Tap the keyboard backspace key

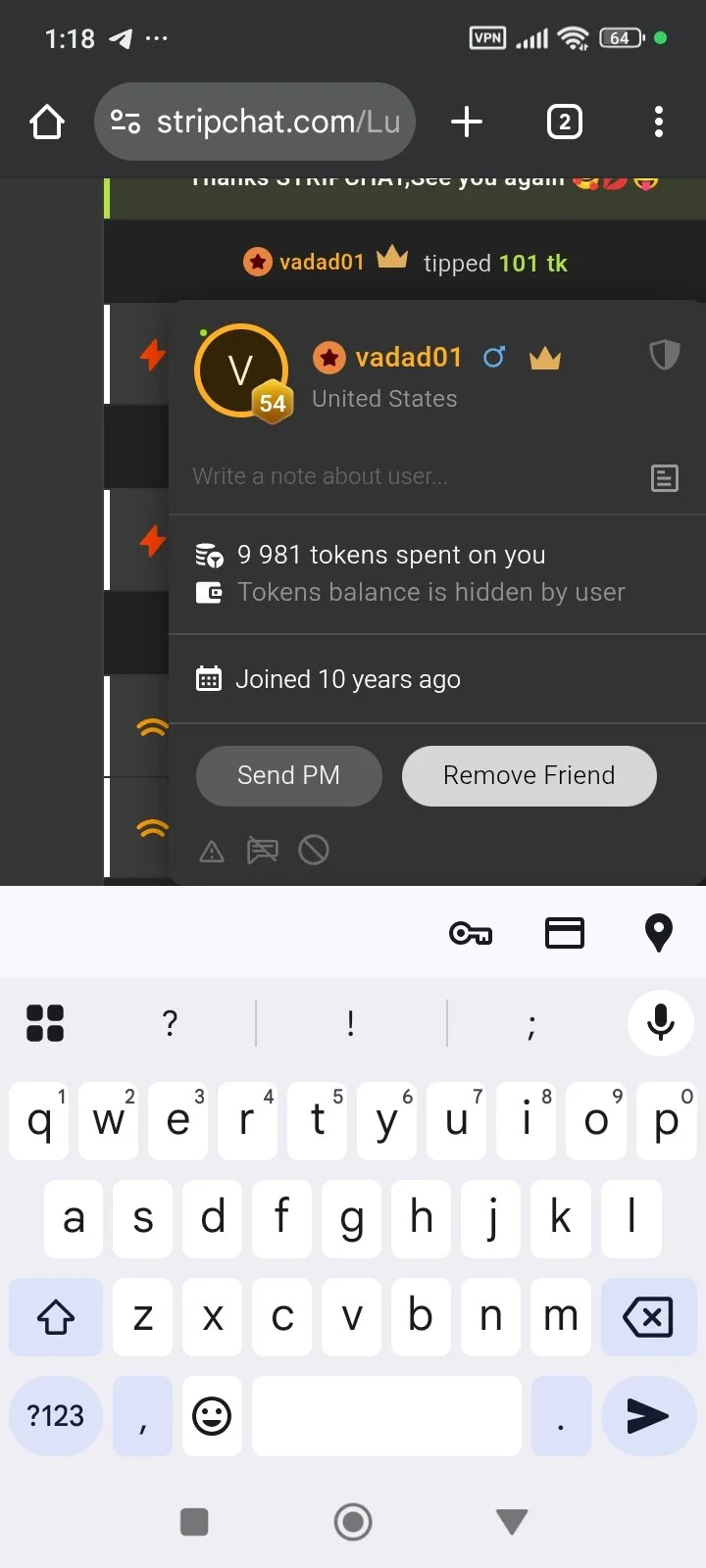tap(647, 1317)
